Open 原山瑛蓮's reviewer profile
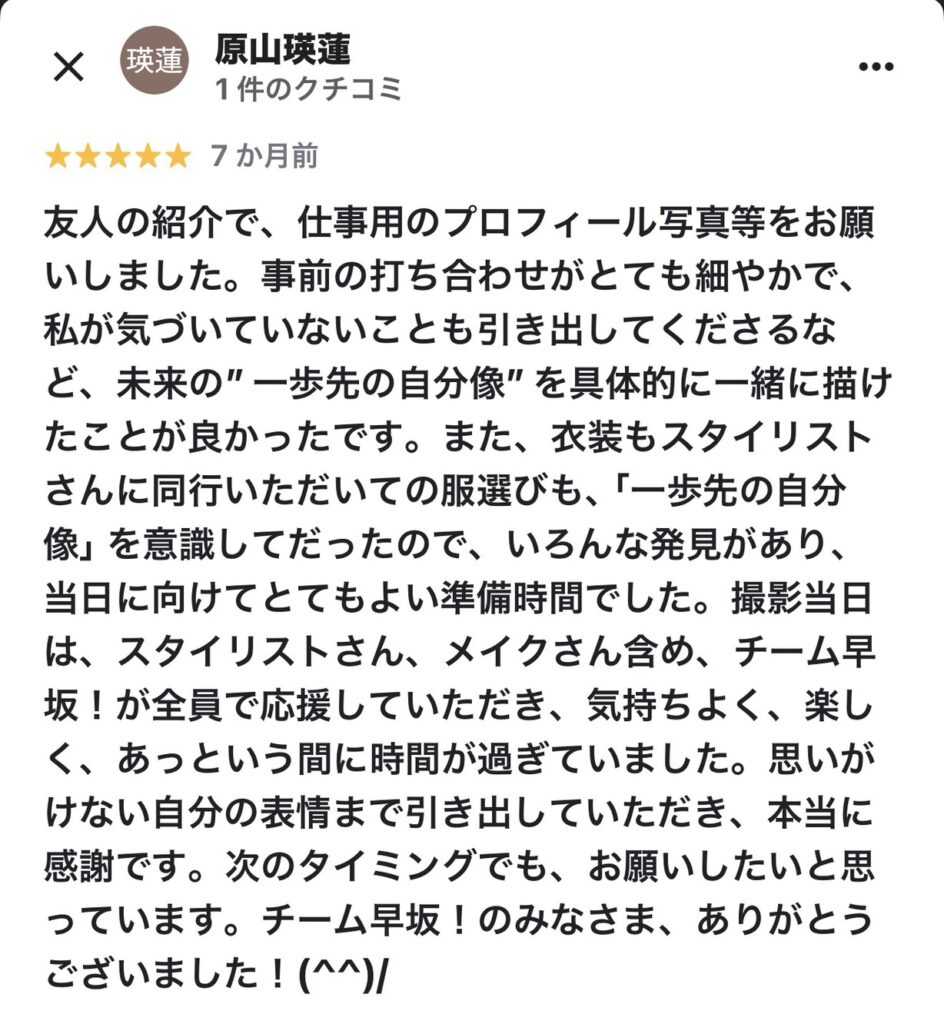944x1024 pixels. pyautogui.click(x=282, y=48)
